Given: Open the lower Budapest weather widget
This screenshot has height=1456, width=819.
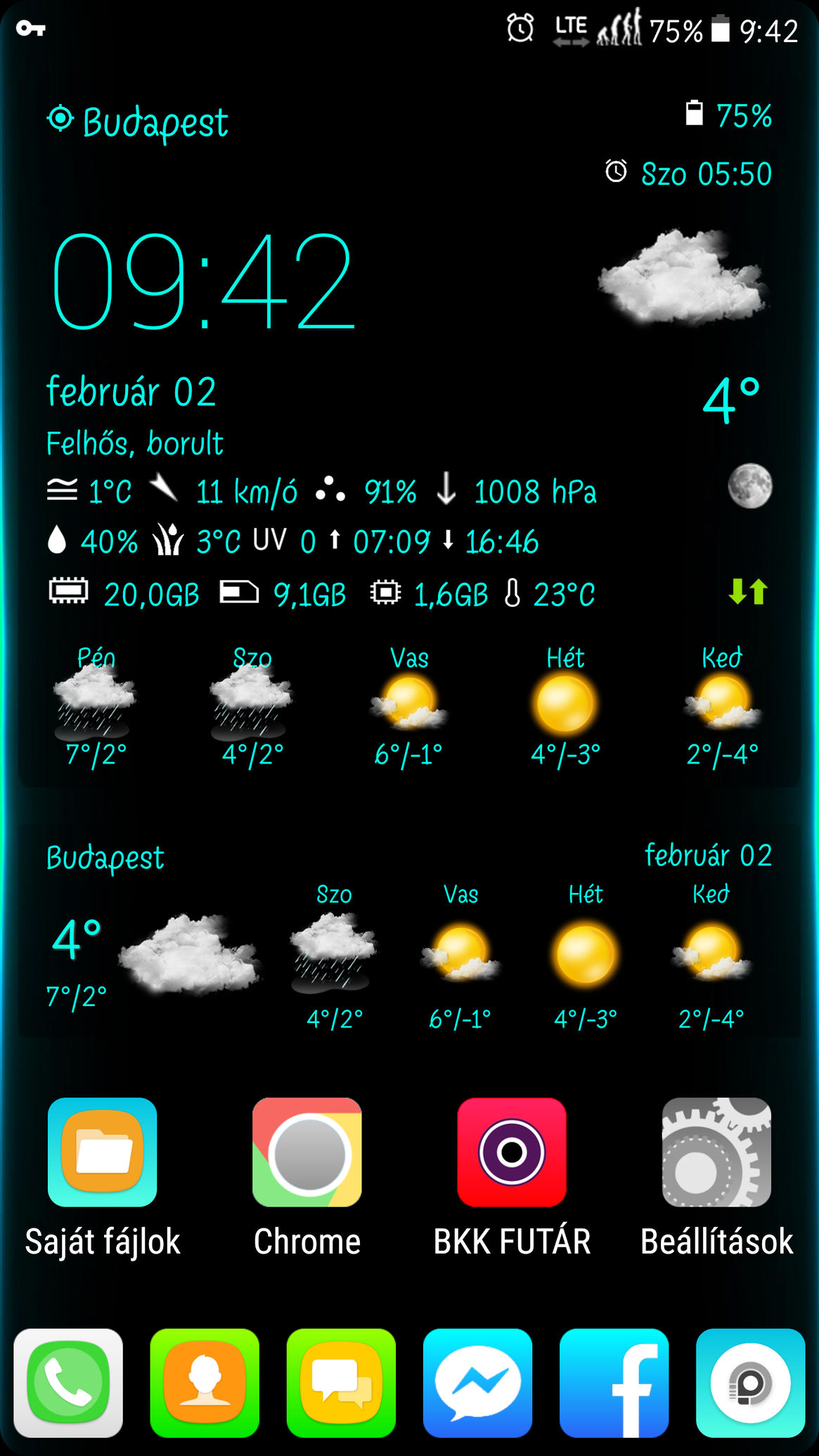Looking at the screenshot, I should pyautogui.click(x=409, y=932).
